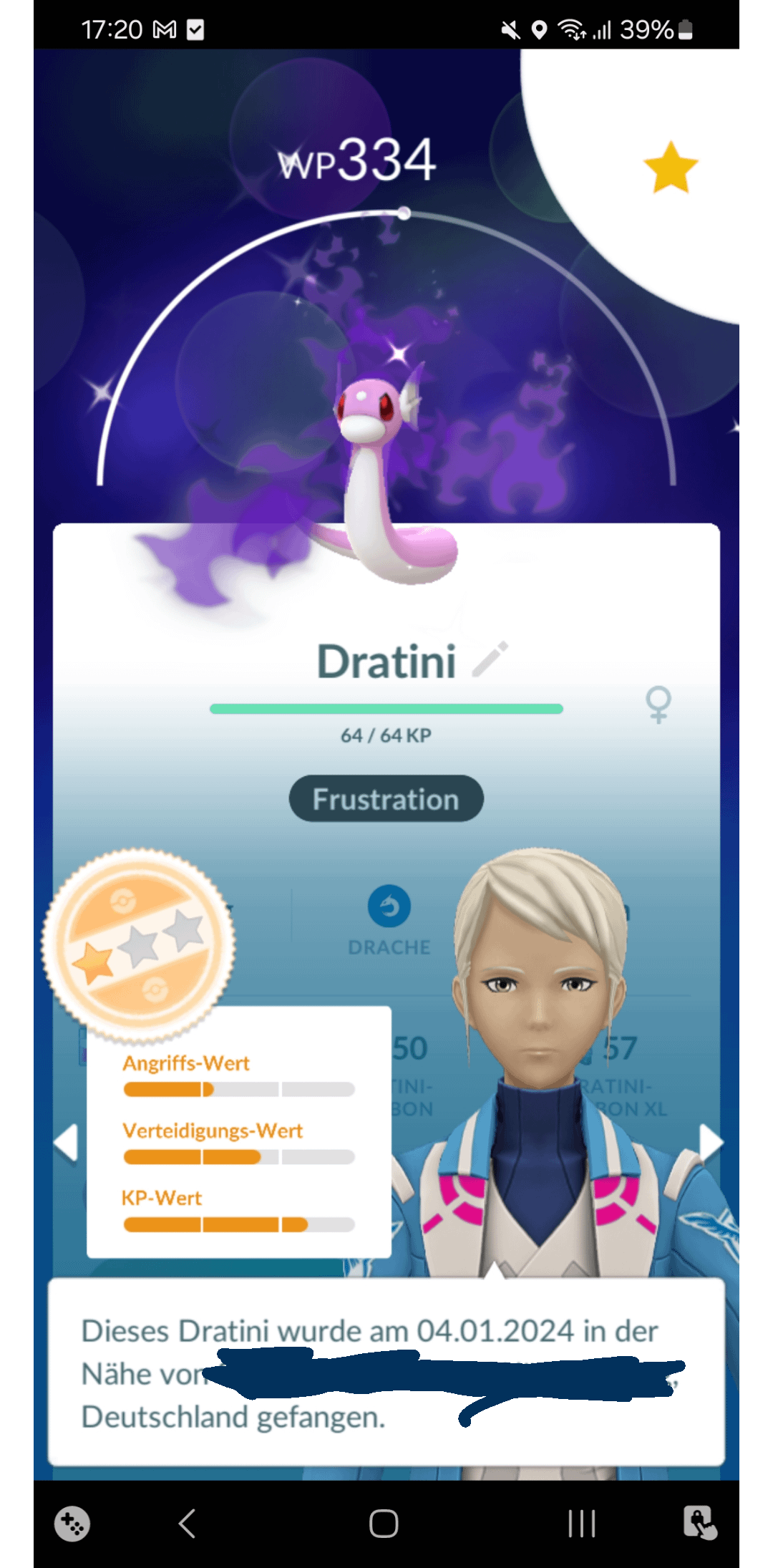
Task: Show the next Pokémon's appraisal
Action: [711, 1142]
